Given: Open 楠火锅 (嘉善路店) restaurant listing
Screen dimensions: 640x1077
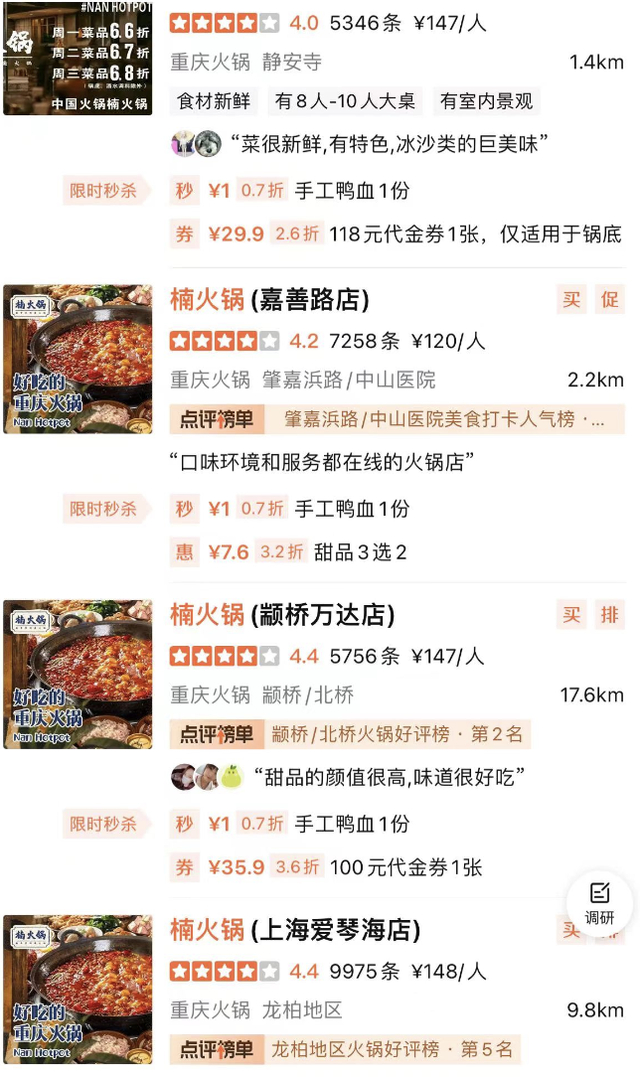Looking at the screenshot, I should (x=270, y=299).
